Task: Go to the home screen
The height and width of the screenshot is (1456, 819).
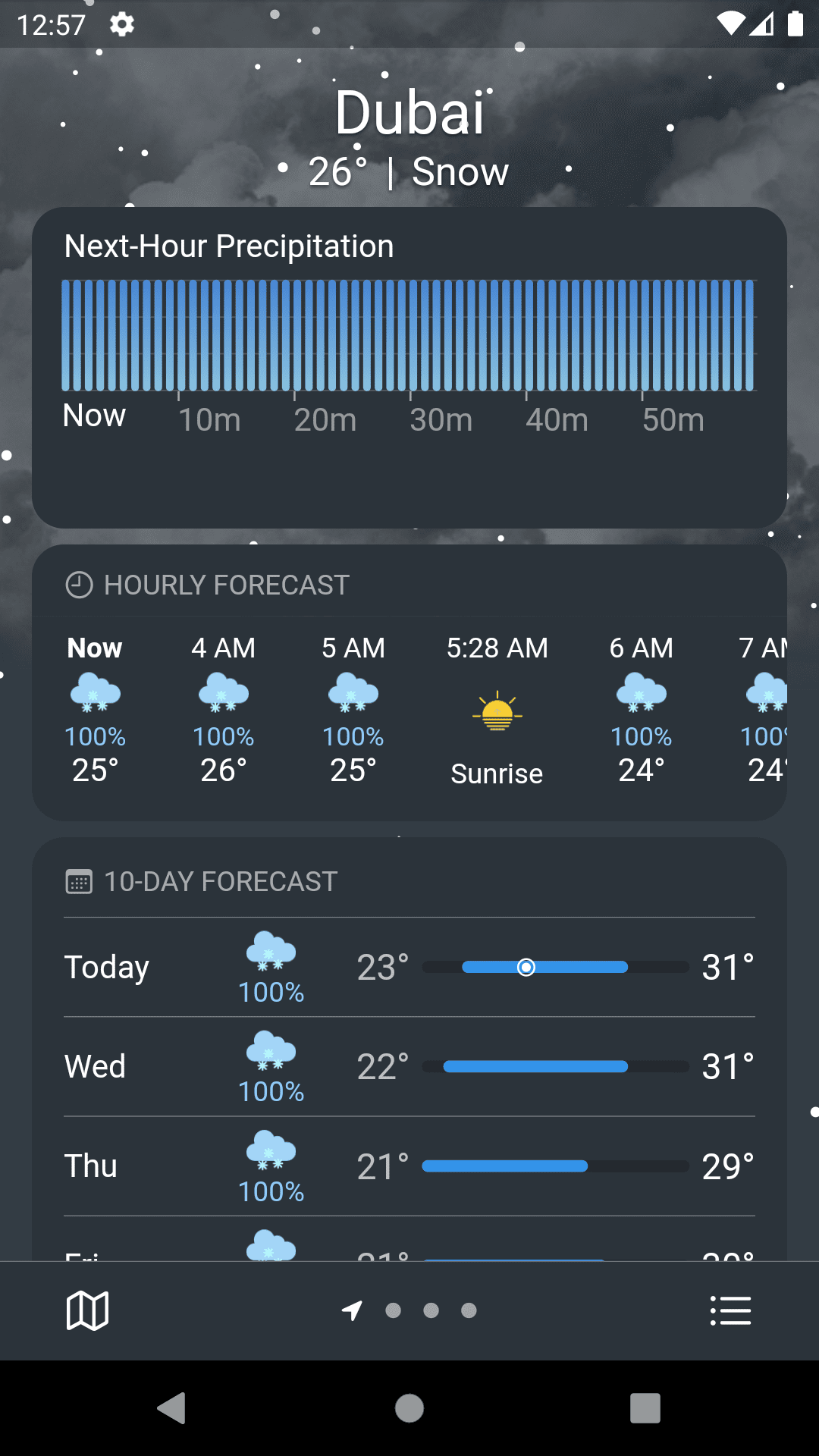Action: pos(409,1408)
